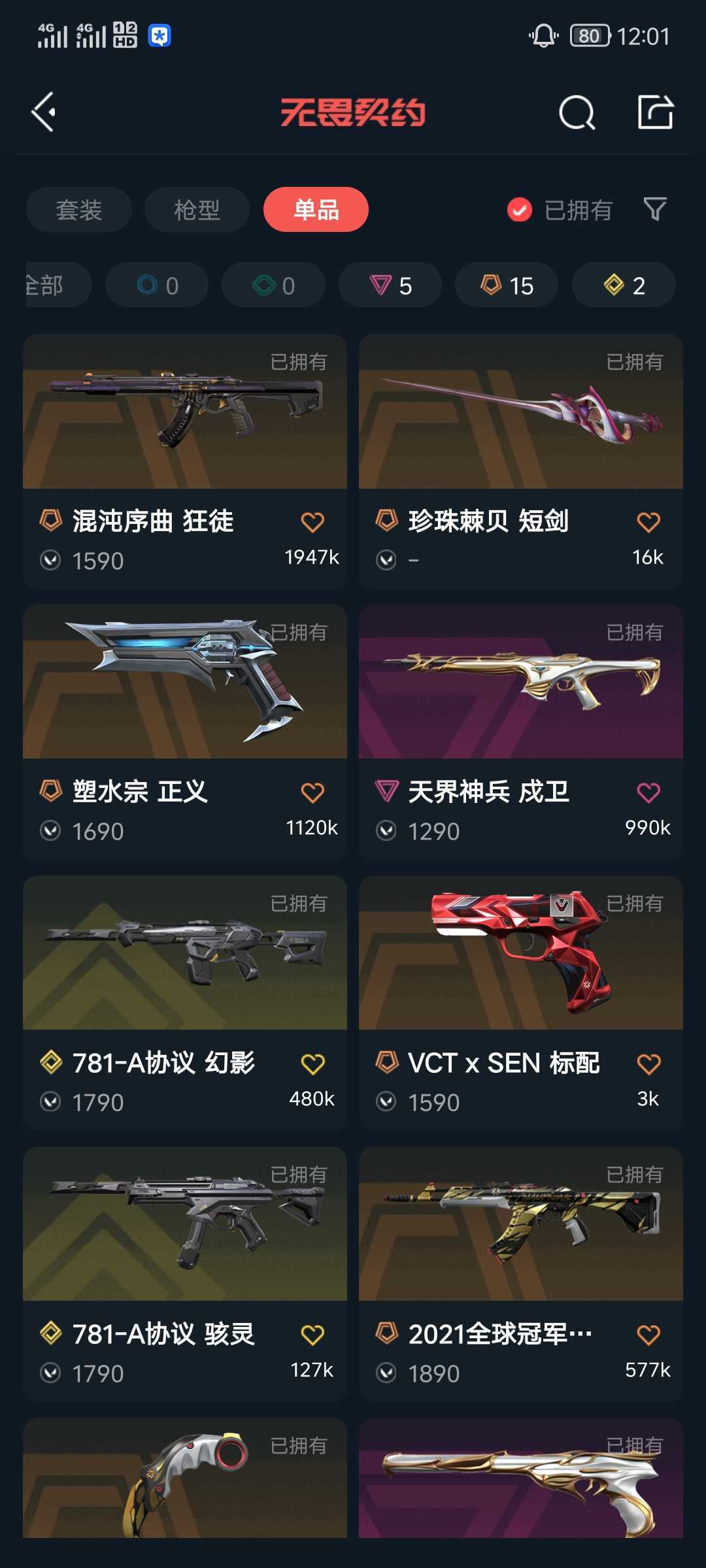Filter by the purple tier showing 5
The width and height of the screenshot is (706, 1568).
[390, 286]
